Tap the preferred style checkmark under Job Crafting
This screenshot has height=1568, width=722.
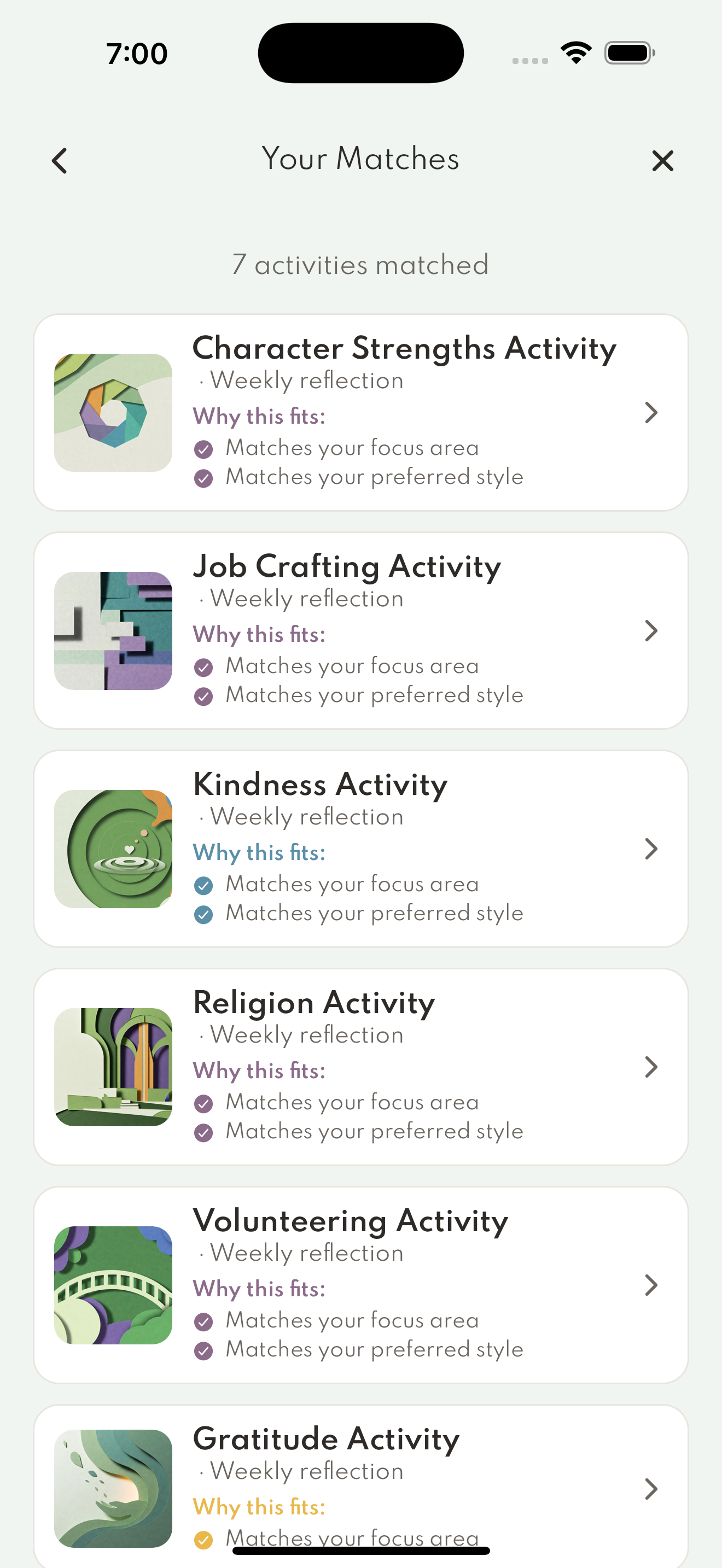205,695
